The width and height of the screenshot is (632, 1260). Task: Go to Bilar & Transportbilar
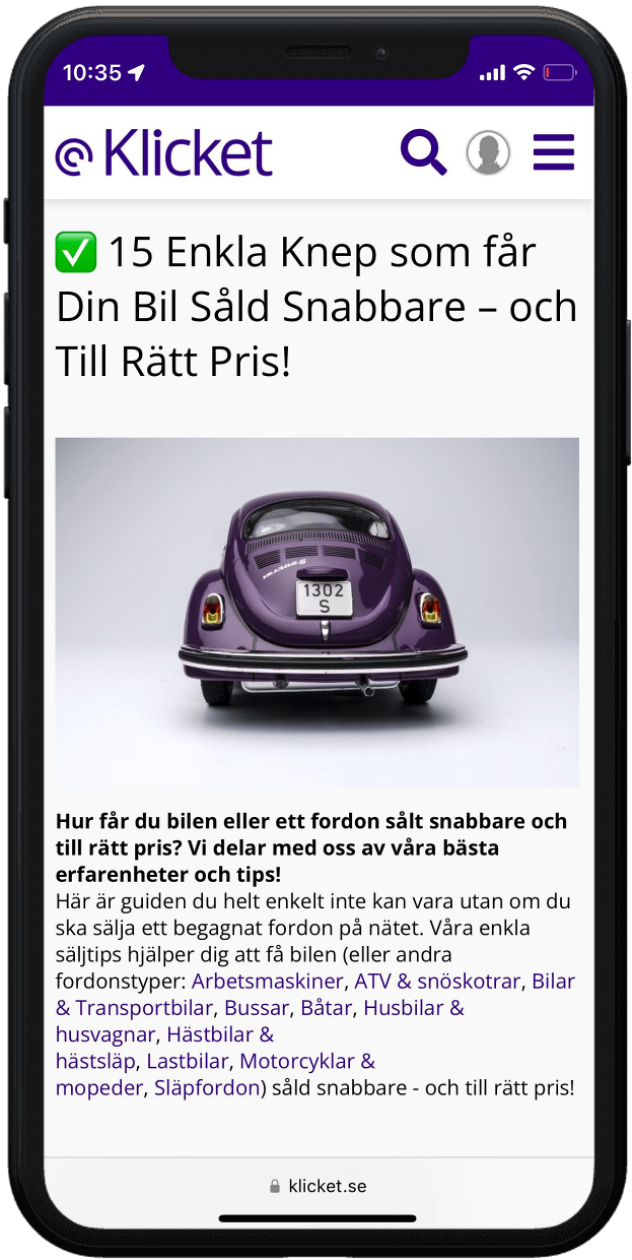click(315, 994)
